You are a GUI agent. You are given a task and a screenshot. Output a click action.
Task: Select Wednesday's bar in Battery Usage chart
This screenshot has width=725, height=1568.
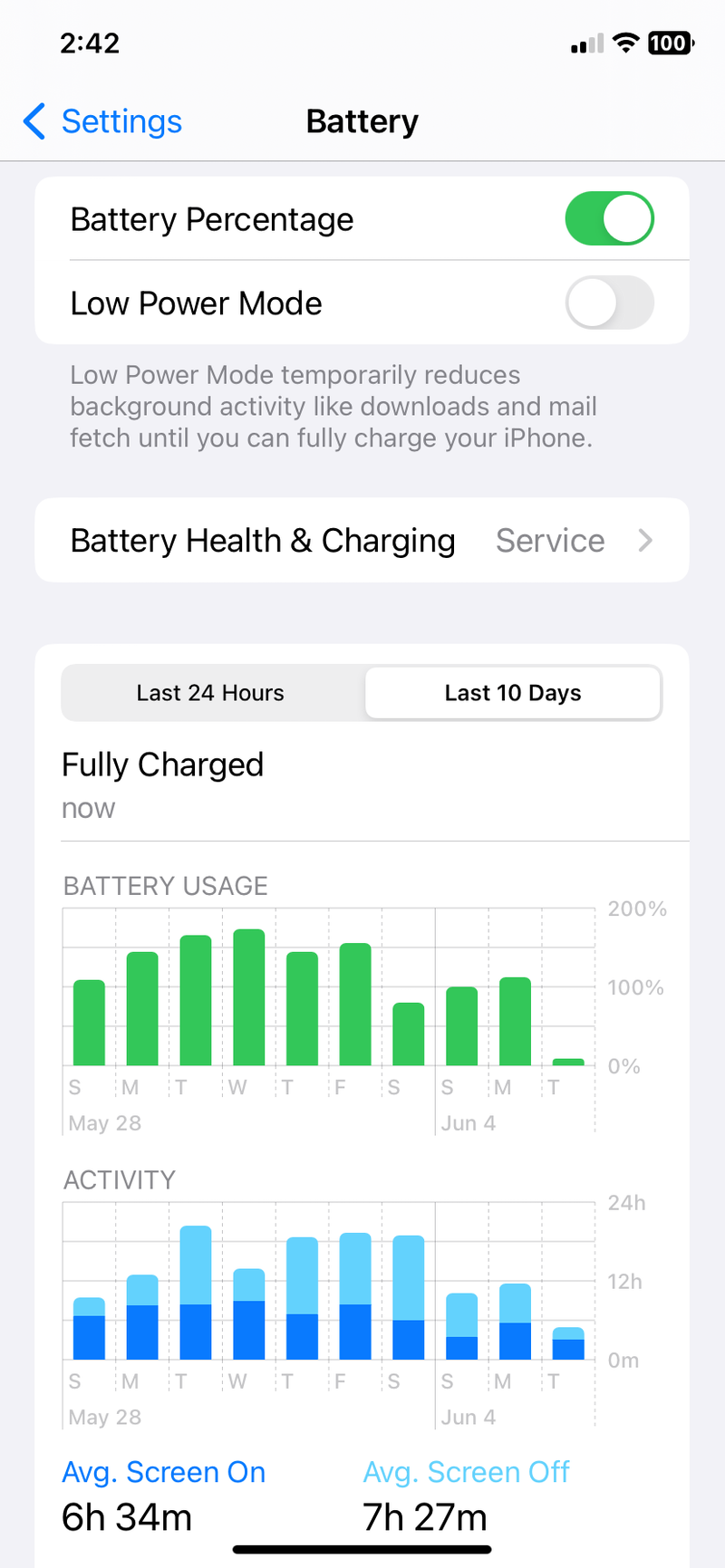click(x=249, y=997)
